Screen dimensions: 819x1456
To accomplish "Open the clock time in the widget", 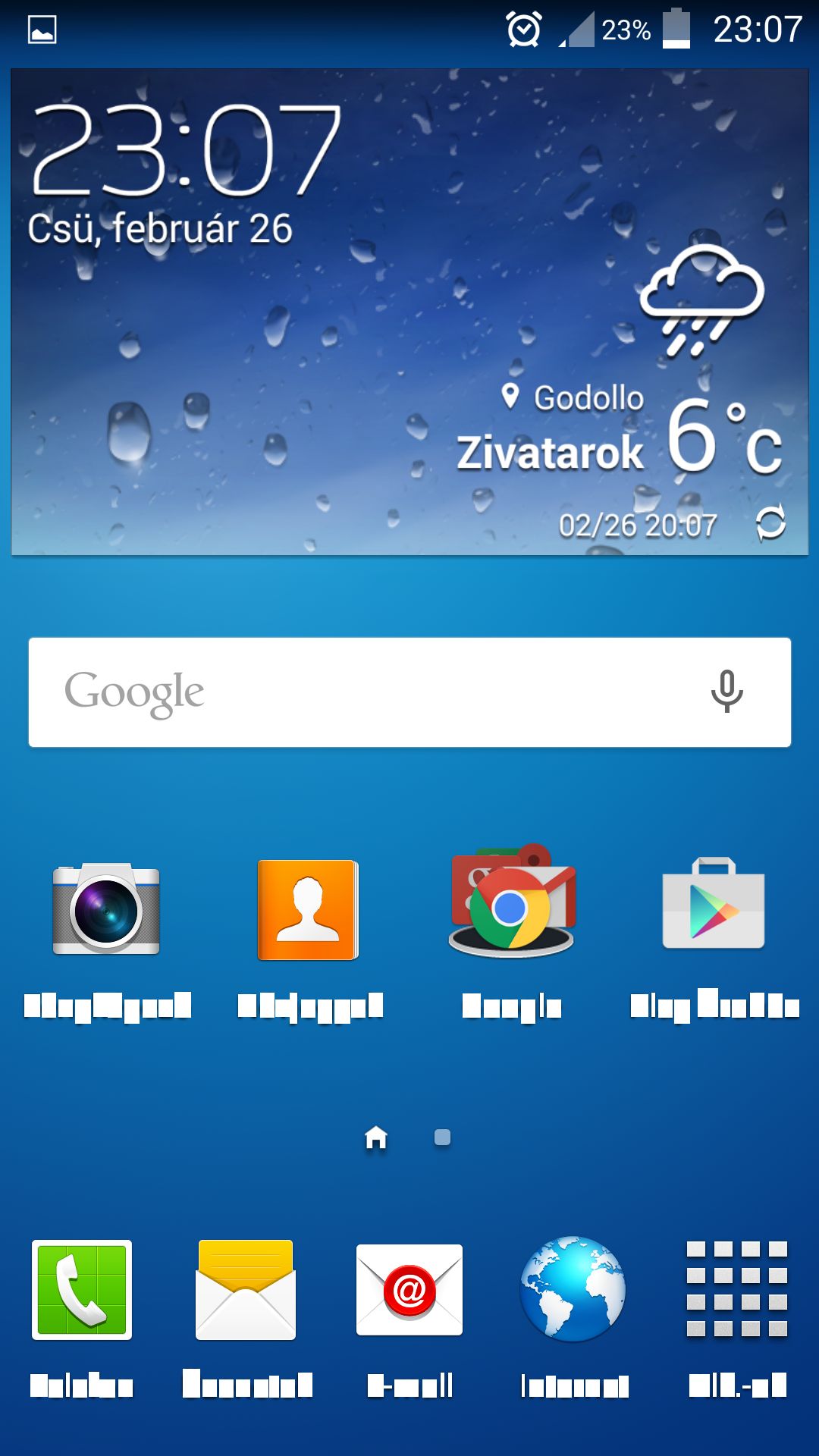I will click(x=186, y=151).
